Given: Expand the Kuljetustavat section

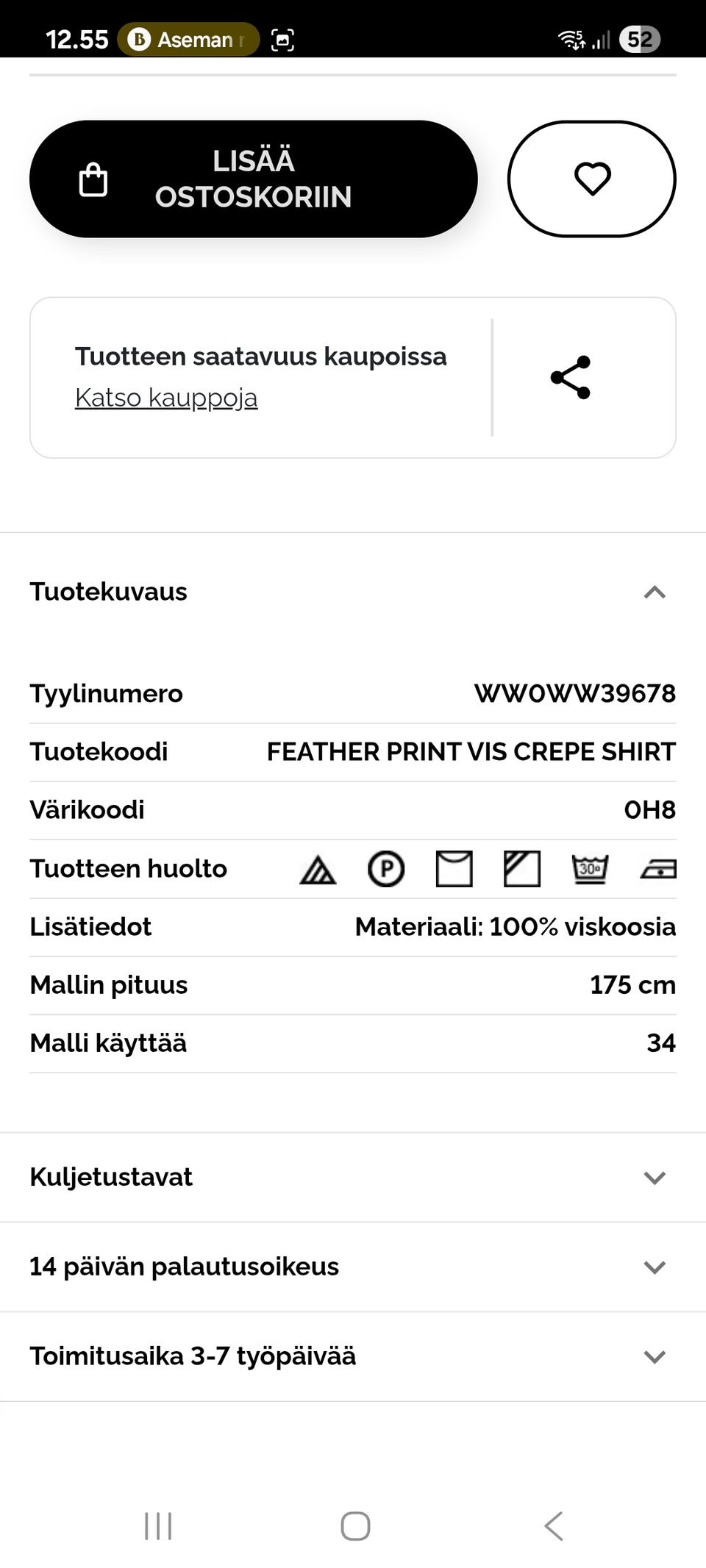Looking at the screenshot, I should [353, 1177].
